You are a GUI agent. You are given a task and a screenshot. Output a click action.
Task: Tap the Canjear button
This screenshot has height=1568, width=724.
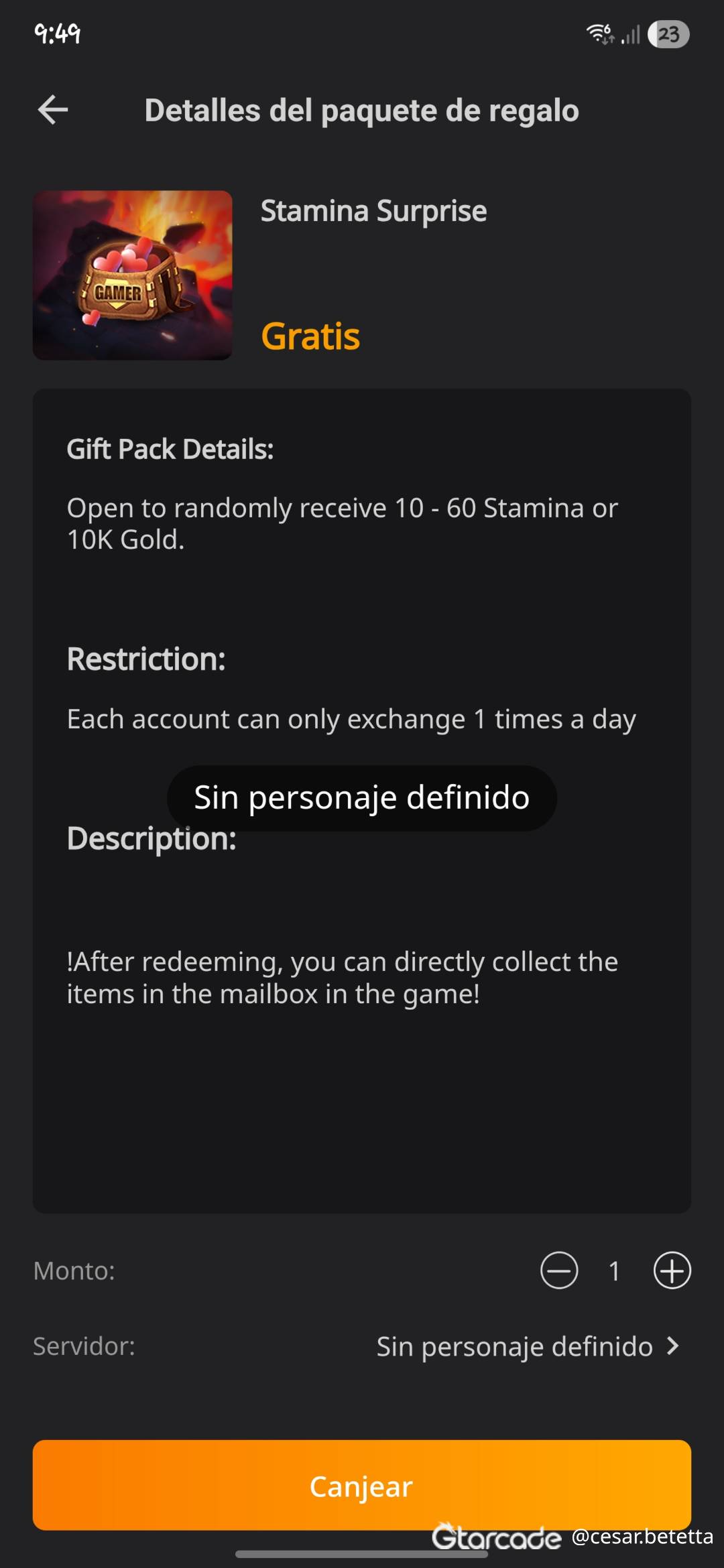click(x=361, y=1486)
